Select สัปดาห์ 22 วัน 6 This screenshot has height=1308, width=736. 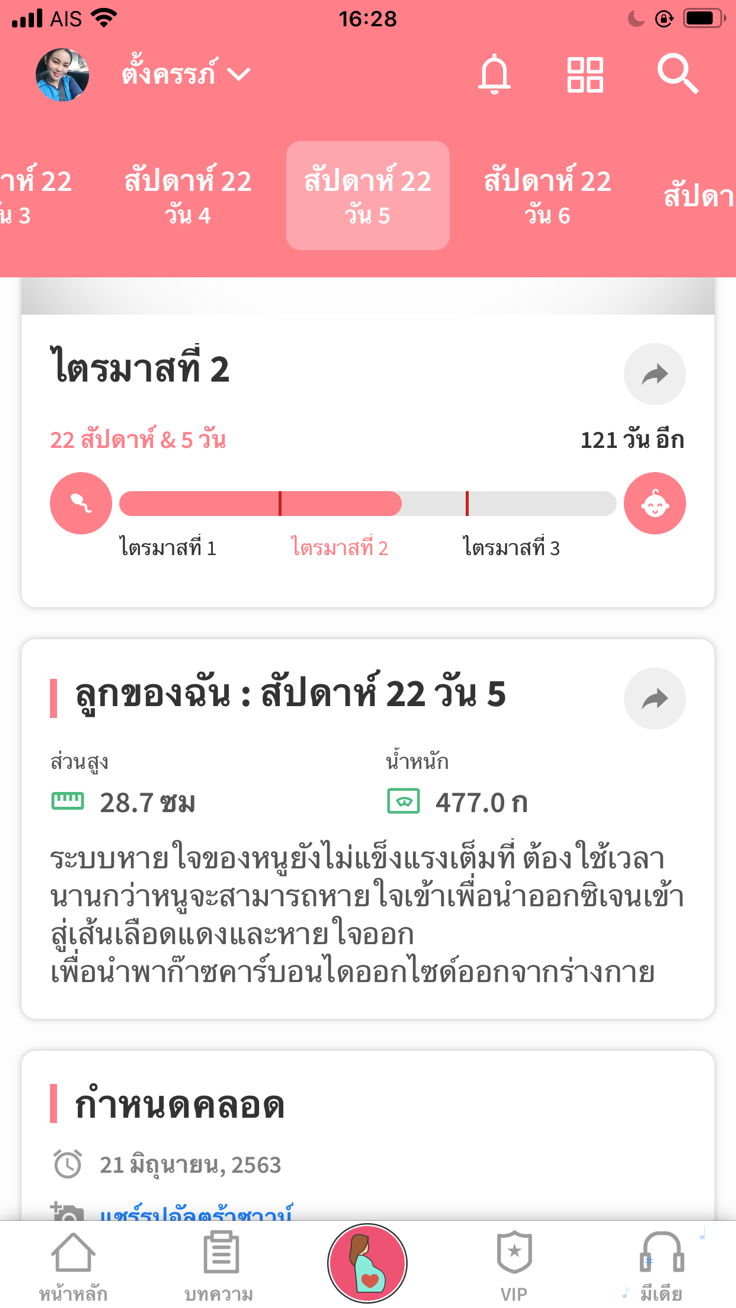pos(547,196)
